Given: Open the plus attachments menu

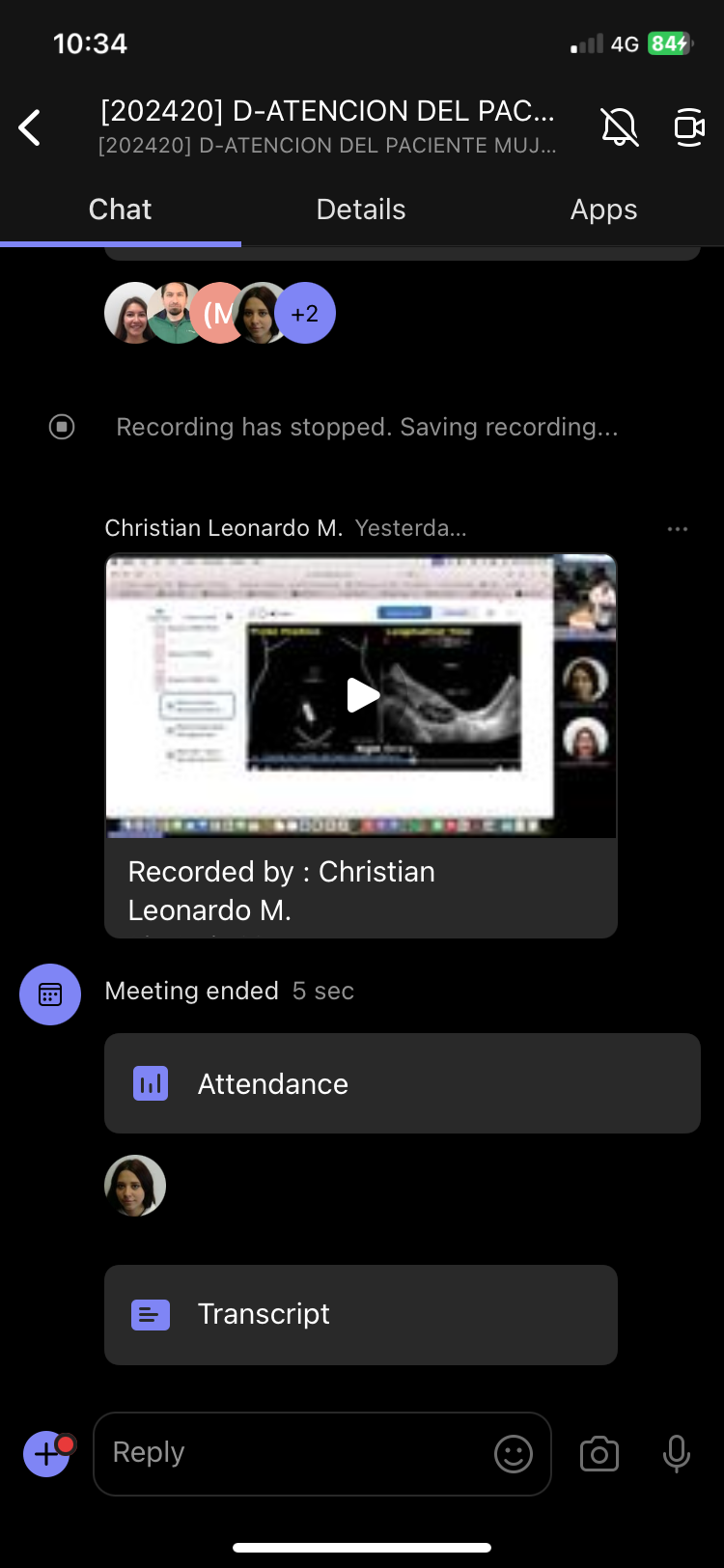Looking at the screenshot, I should pos(46,1453).
